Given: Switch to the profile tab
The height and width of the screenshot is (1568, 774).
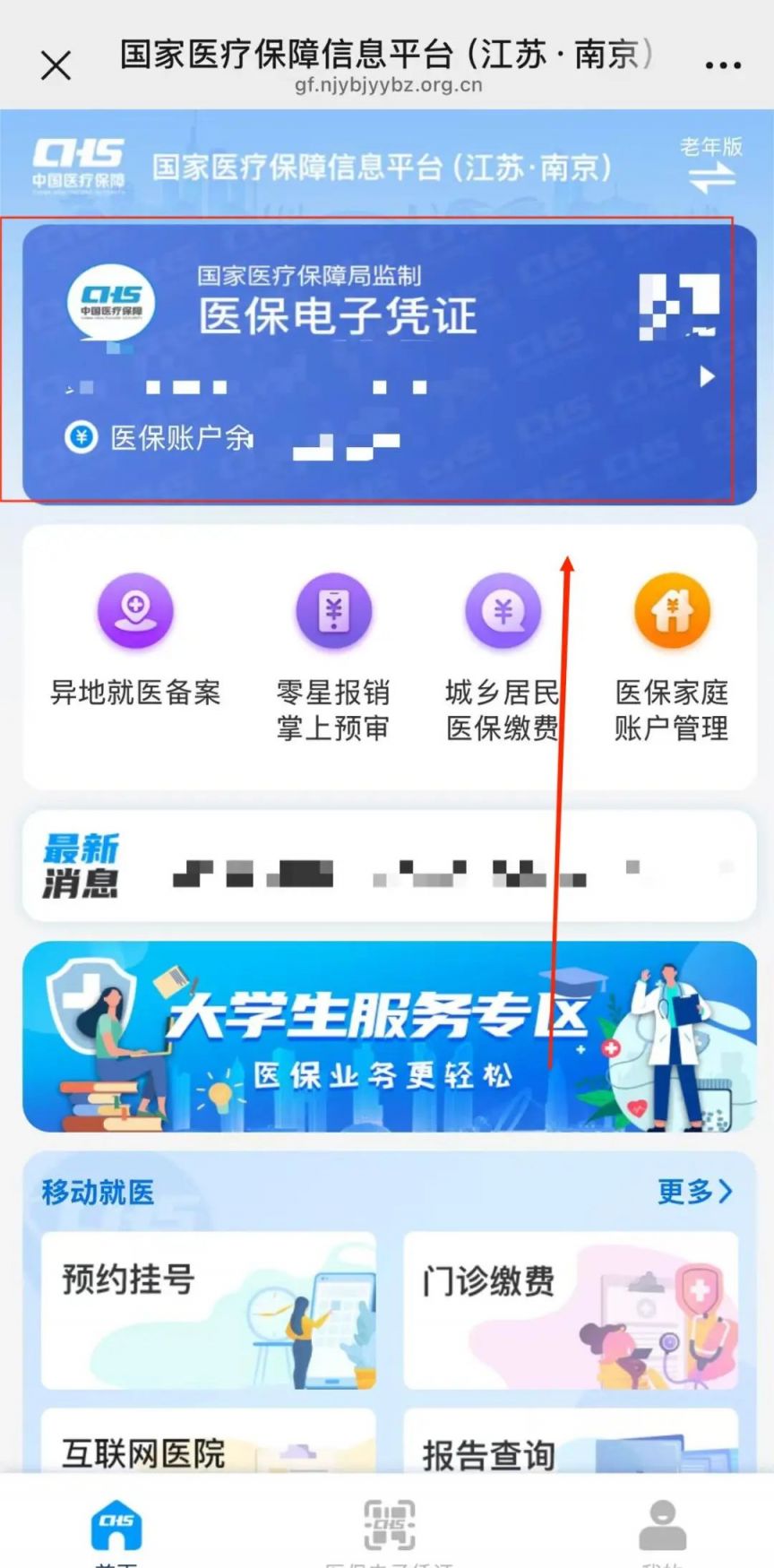Looking at the screenshot, I should pos(662,1527).
